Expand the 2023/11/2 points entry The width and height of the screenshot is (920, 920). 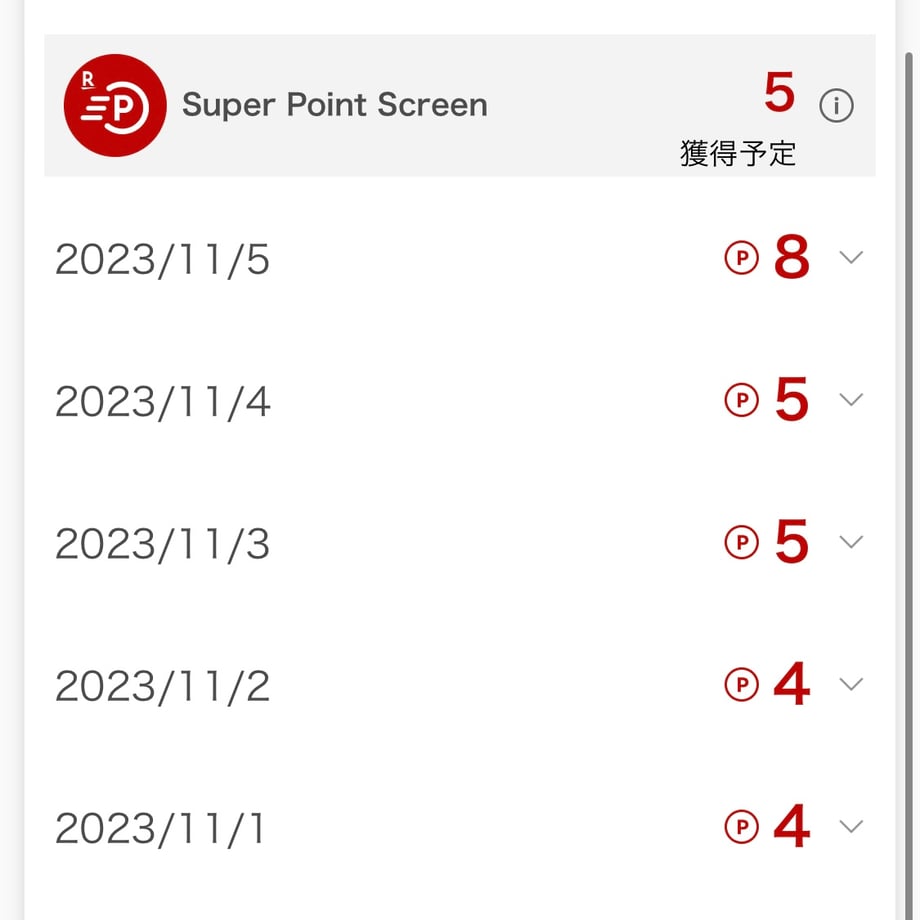pos(851,684)
